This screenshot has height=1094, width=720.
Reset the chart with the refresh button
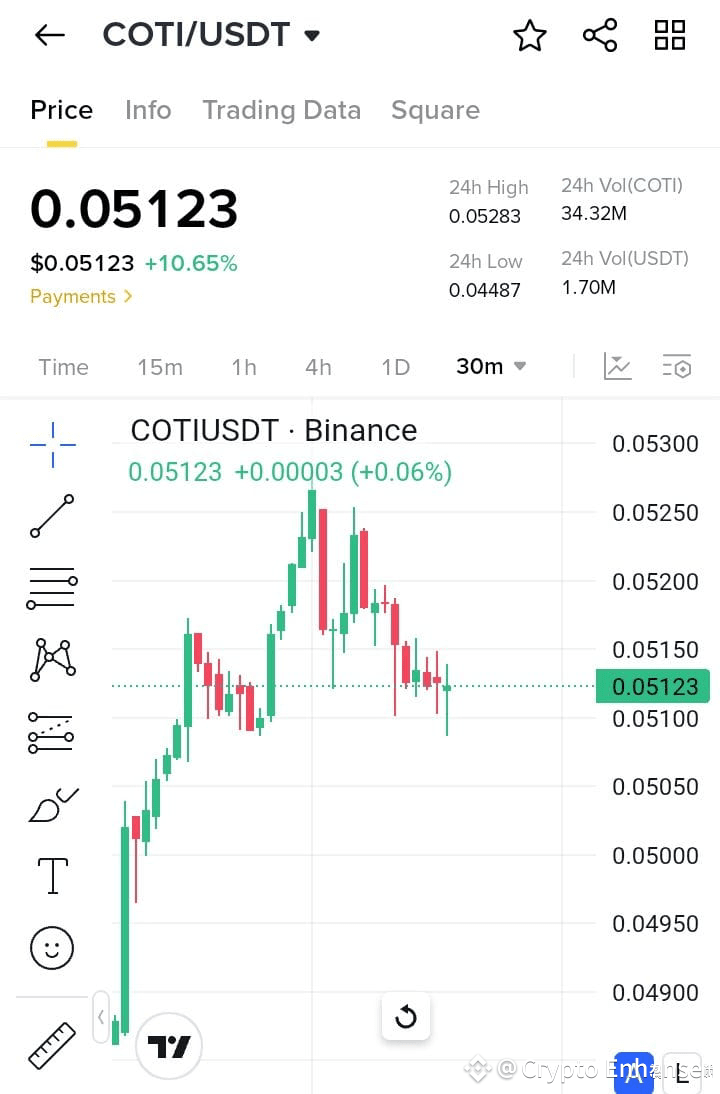click(406, 1016)
